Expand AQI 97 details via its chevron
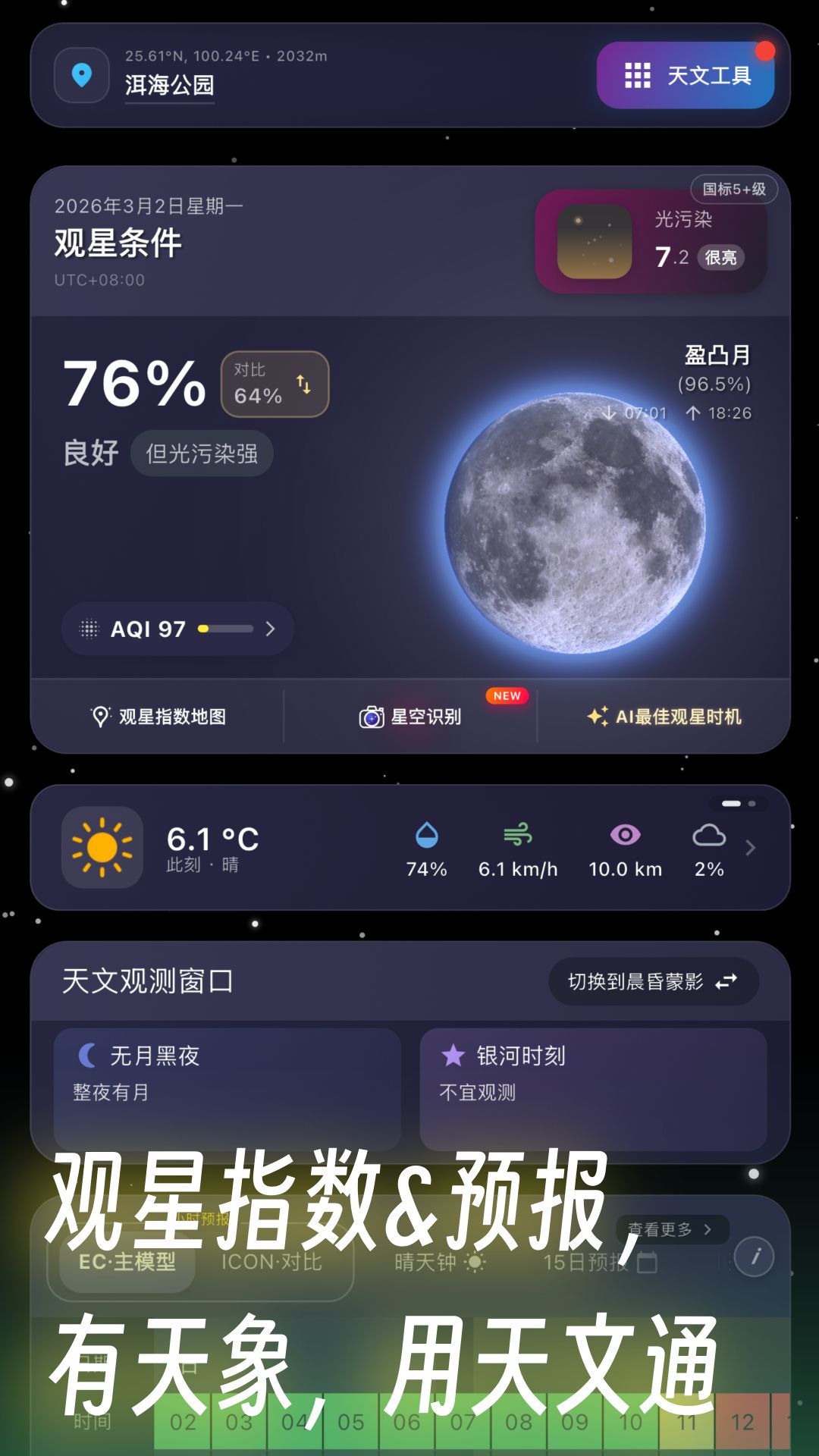 271,628
